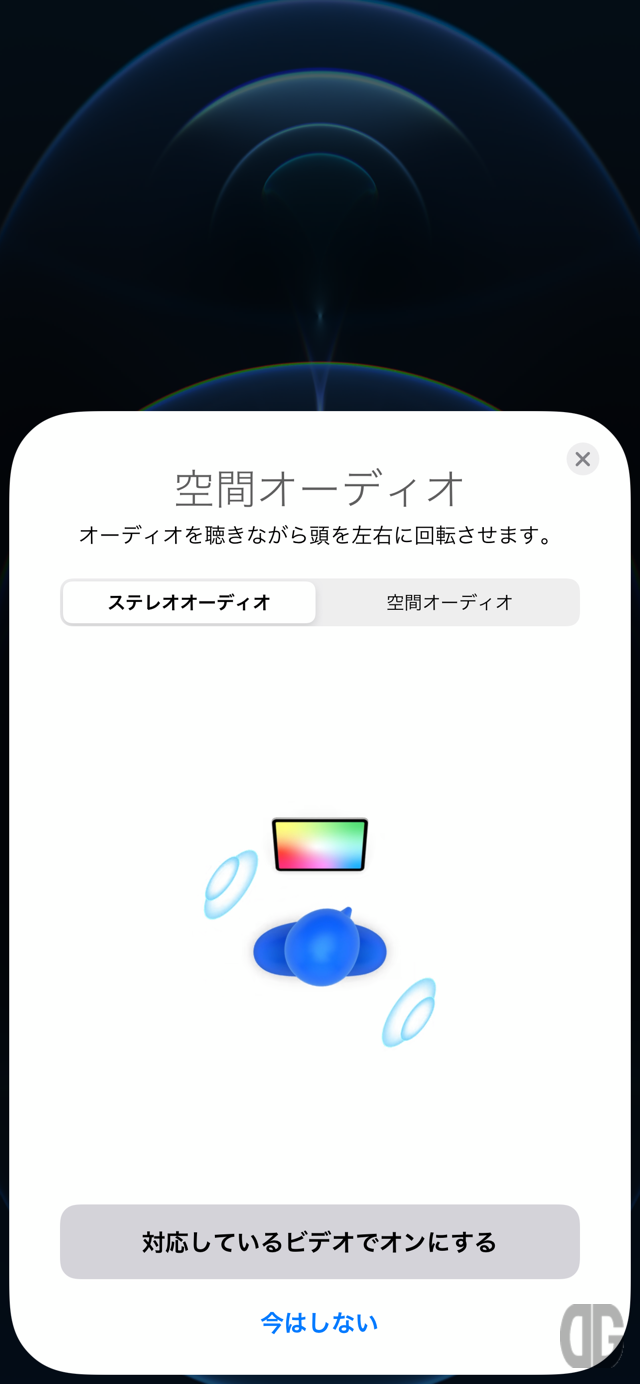Switch to the 空間オーディオ segment
Screen dimensions: 640x1384
point(449,602)
